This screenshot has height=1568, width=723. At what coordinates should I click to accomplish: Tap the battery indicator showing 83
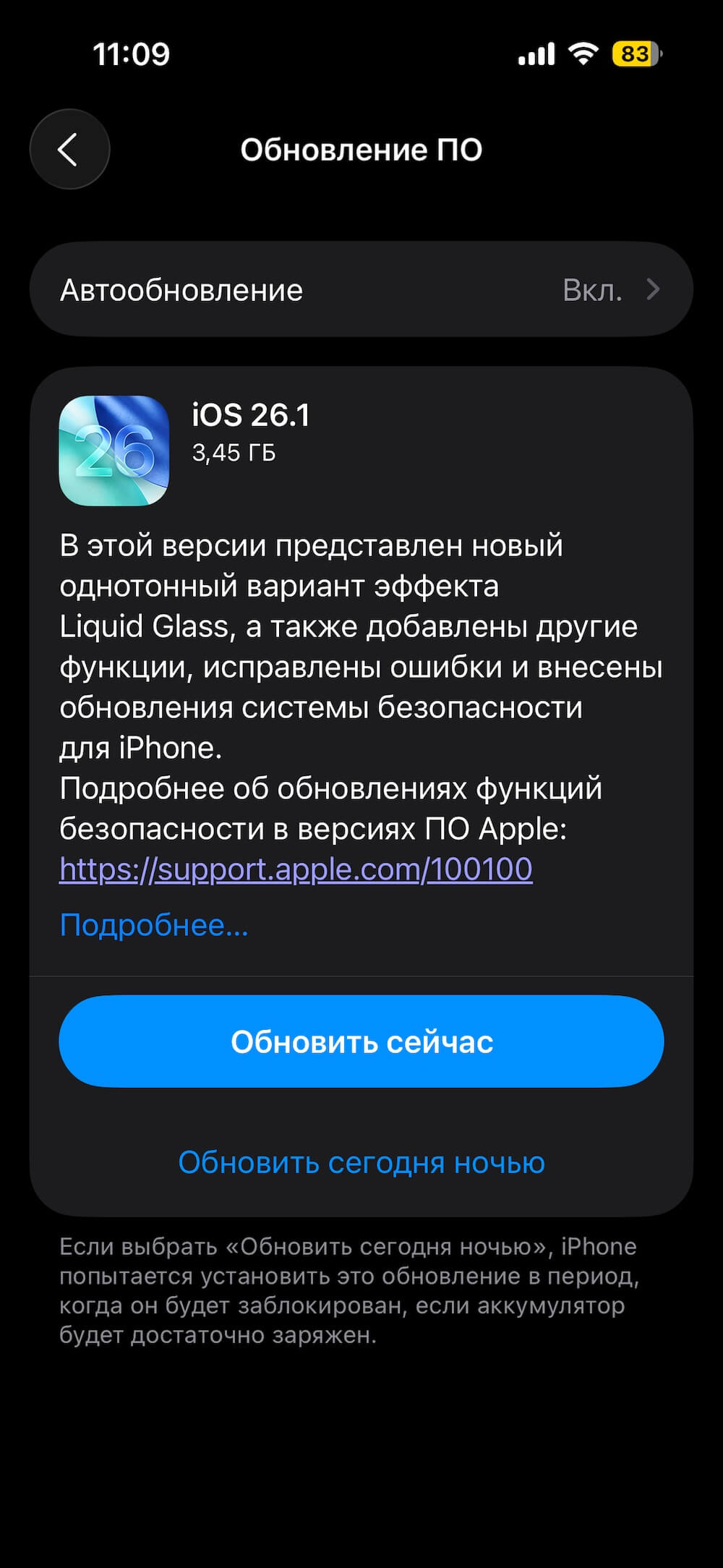pos(635,54)
